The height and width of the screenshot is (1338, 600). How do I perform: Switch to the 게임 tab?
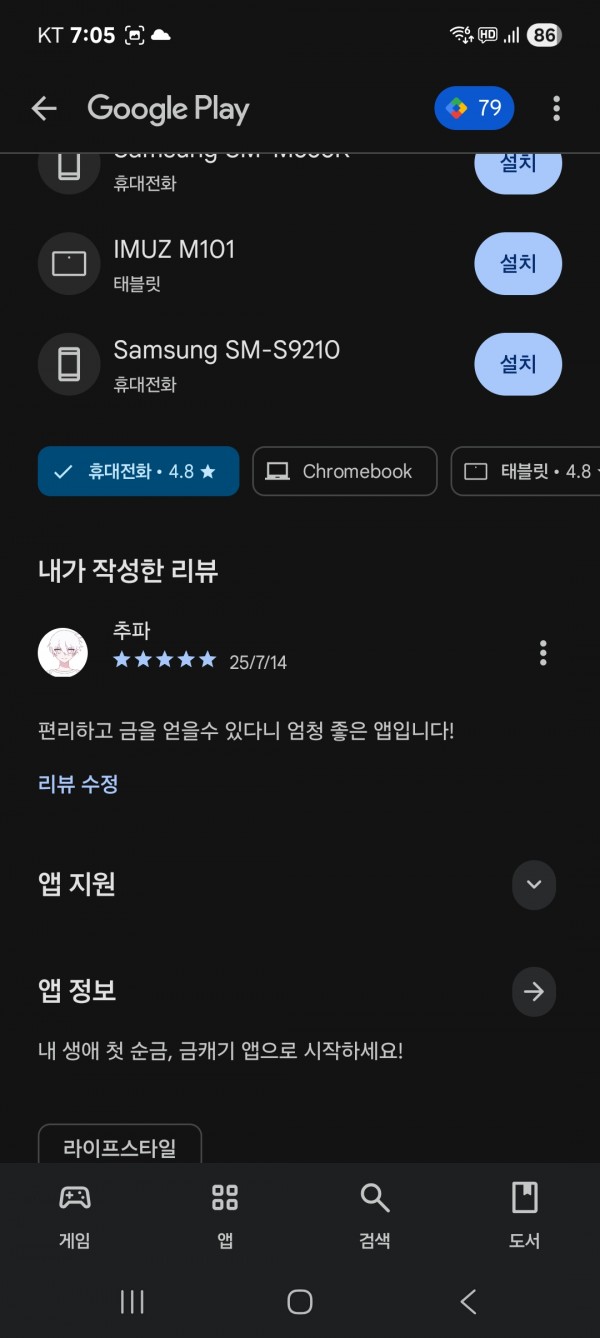[x=75, y=1215]
